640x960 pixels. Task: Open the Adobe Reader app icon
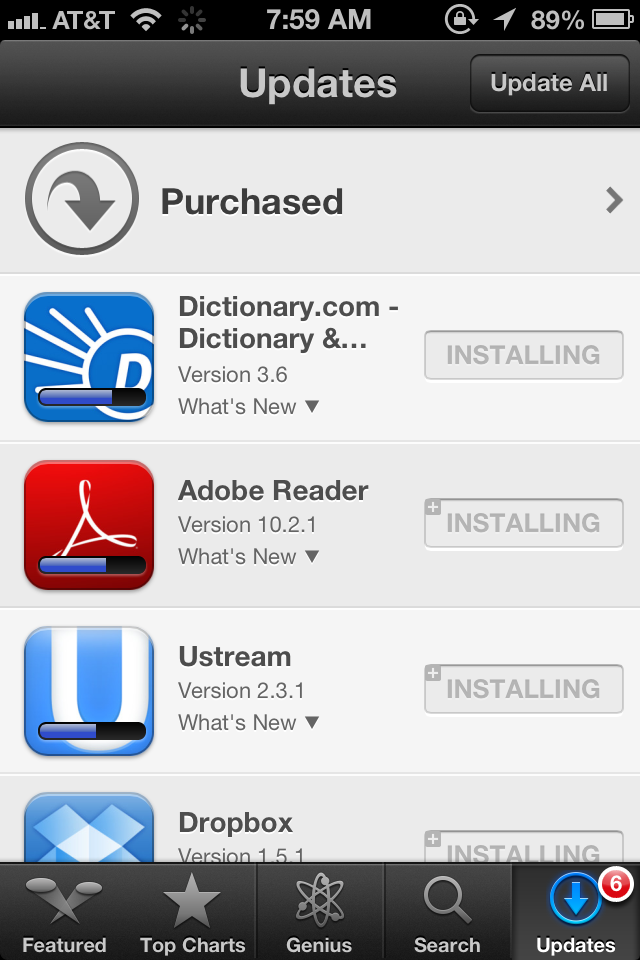[x=88, y=525]
